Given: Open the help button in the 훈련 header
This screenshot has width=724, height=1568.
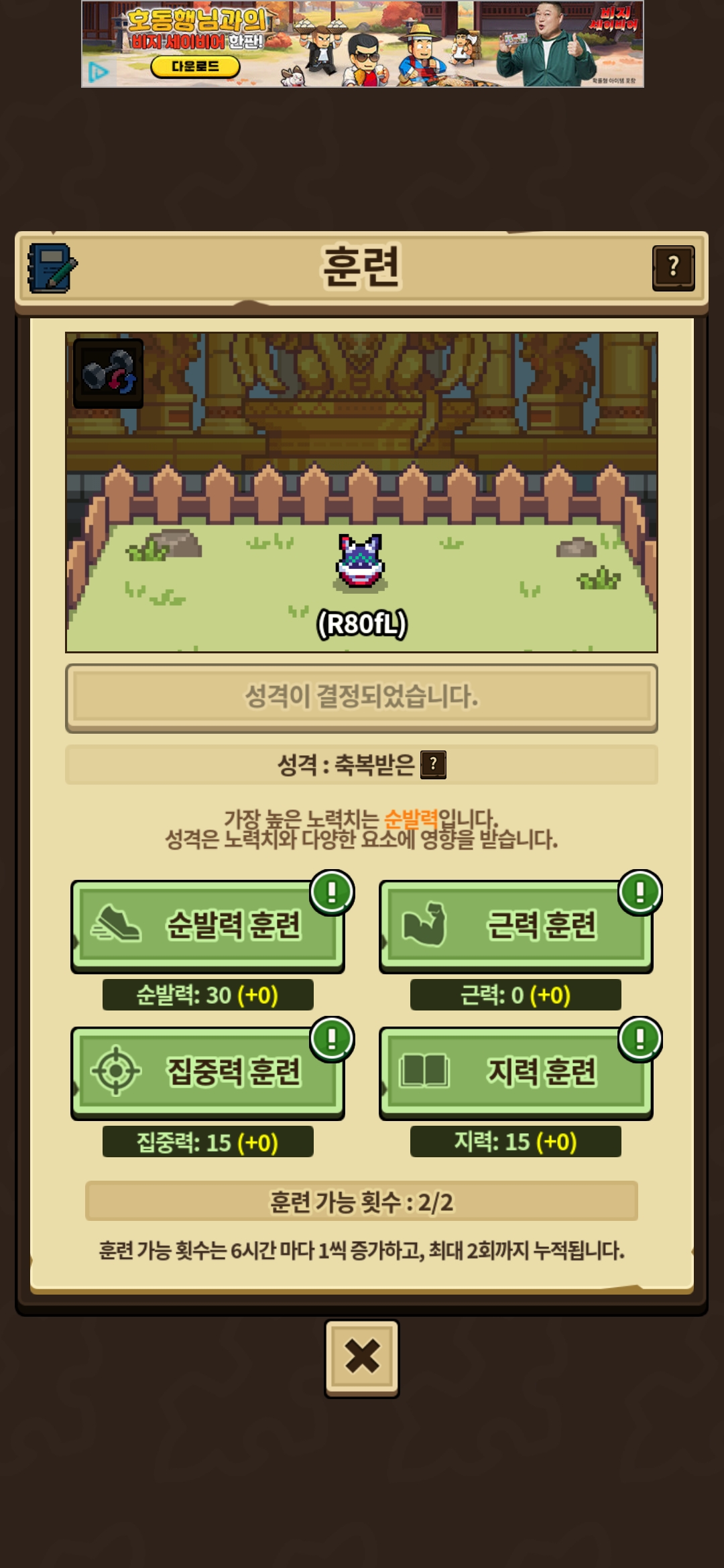Looking at the screenshot, I should [x=673, y=268].
